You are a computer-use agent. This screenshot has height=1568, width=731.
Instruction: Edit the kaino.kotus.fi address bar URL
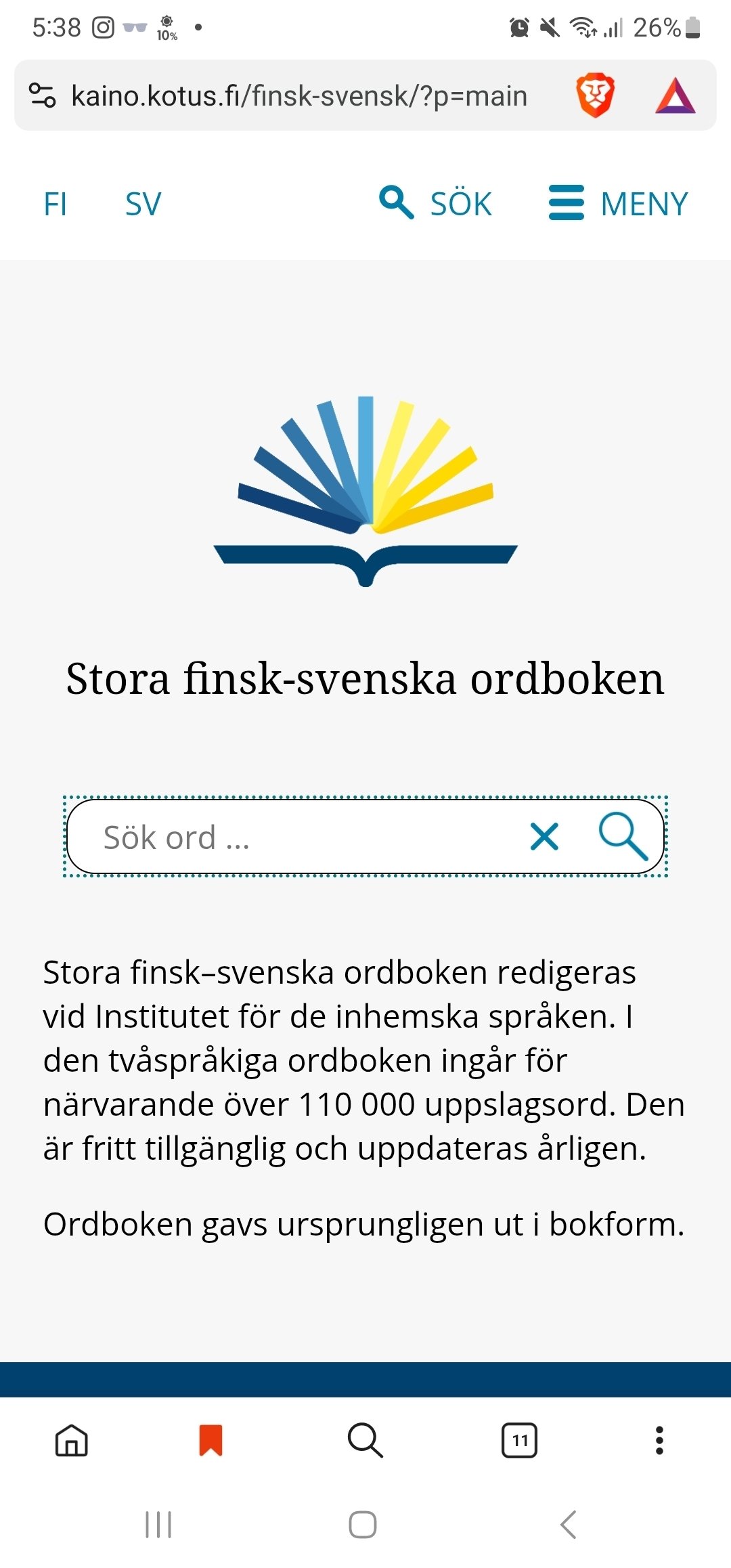pos(299,95)
